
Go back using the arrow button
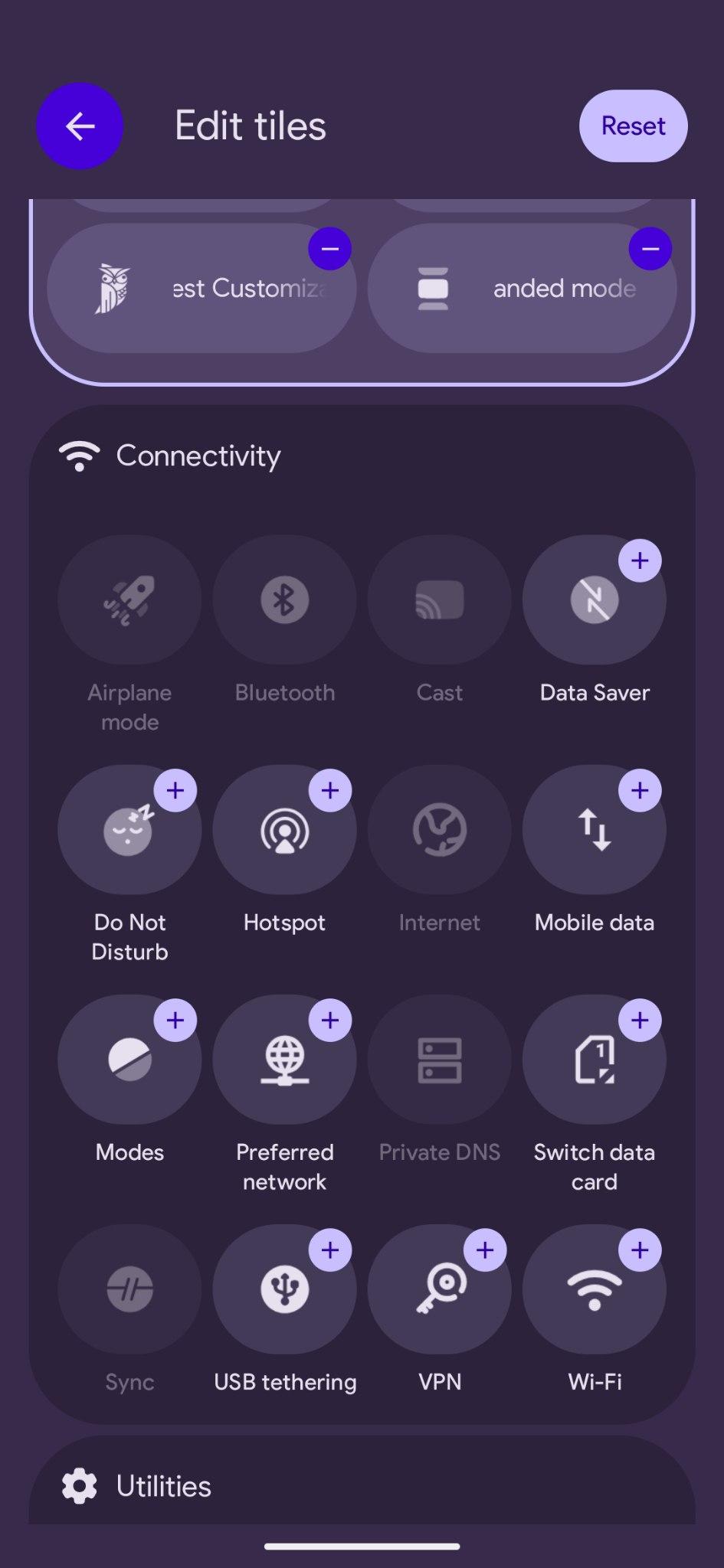pos(80,126)
